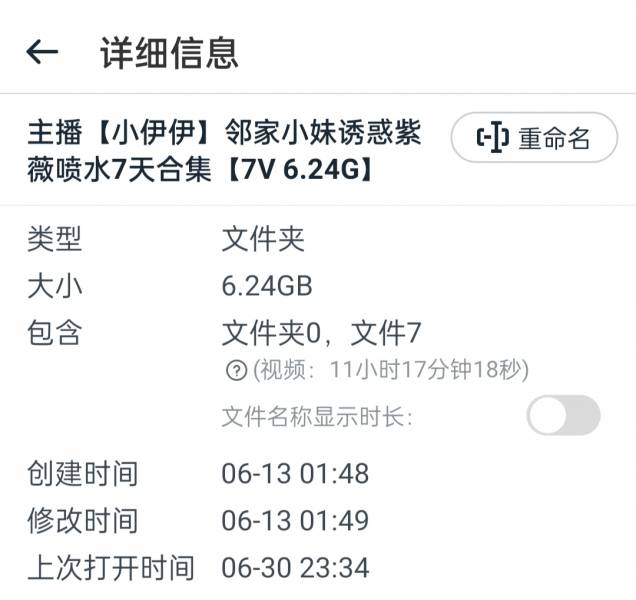Open the help icon beside video duration
636x600 pixels.
pos(236,371)
